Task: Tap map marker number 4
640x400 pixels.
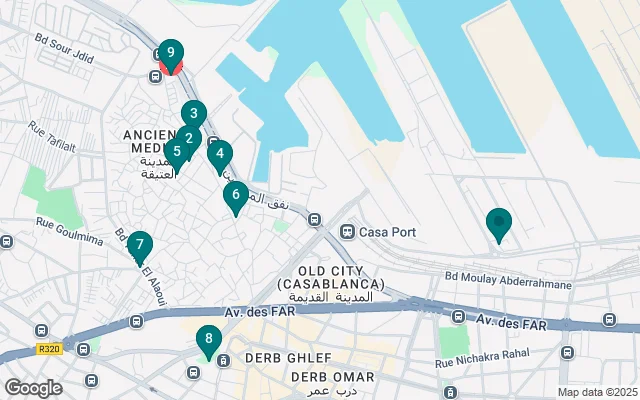Action: click(220, 154)
